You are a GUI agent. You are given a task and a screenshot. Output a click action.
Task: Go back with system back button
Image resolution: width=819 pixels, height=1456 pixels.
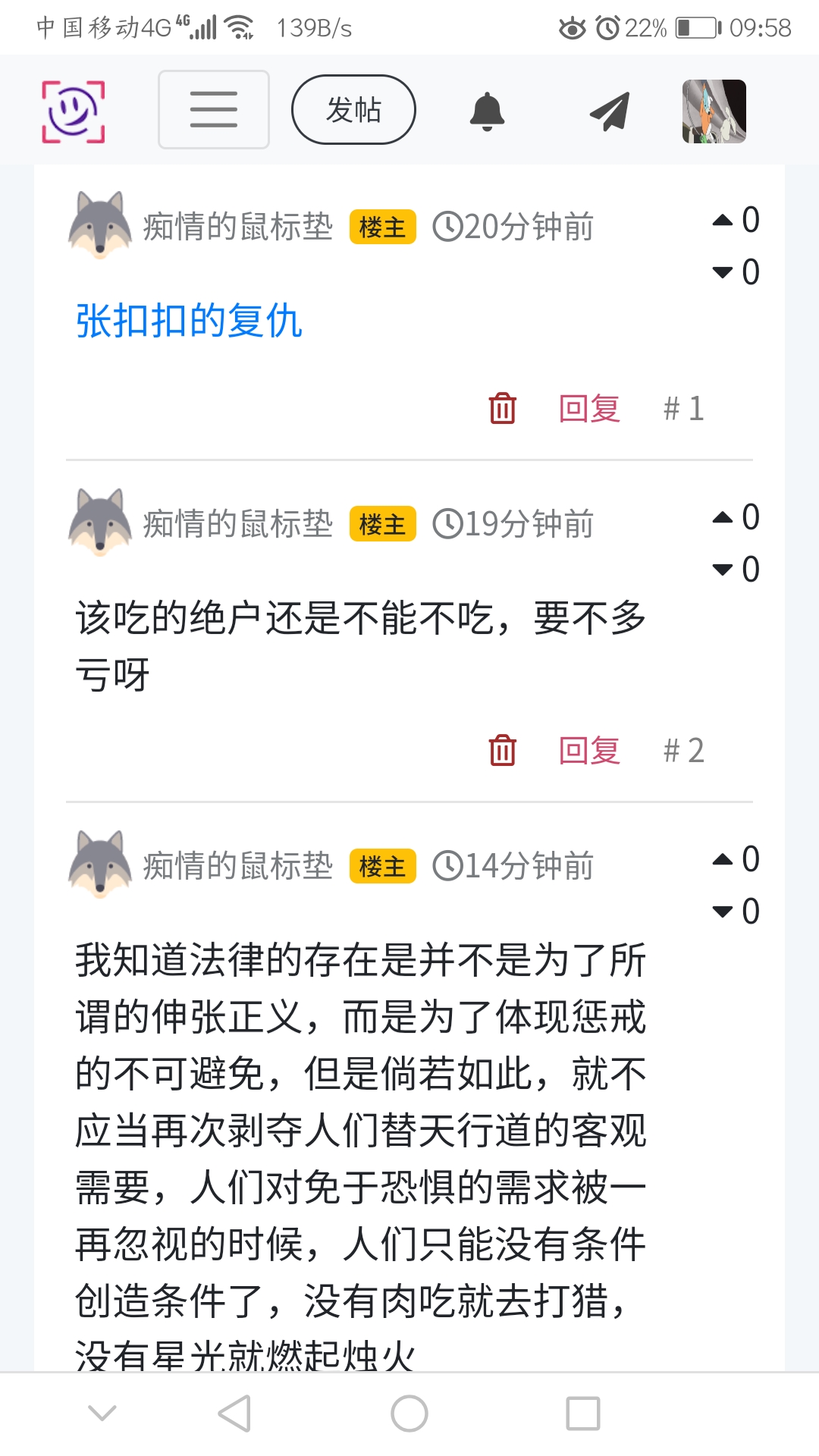point(235,1414)
